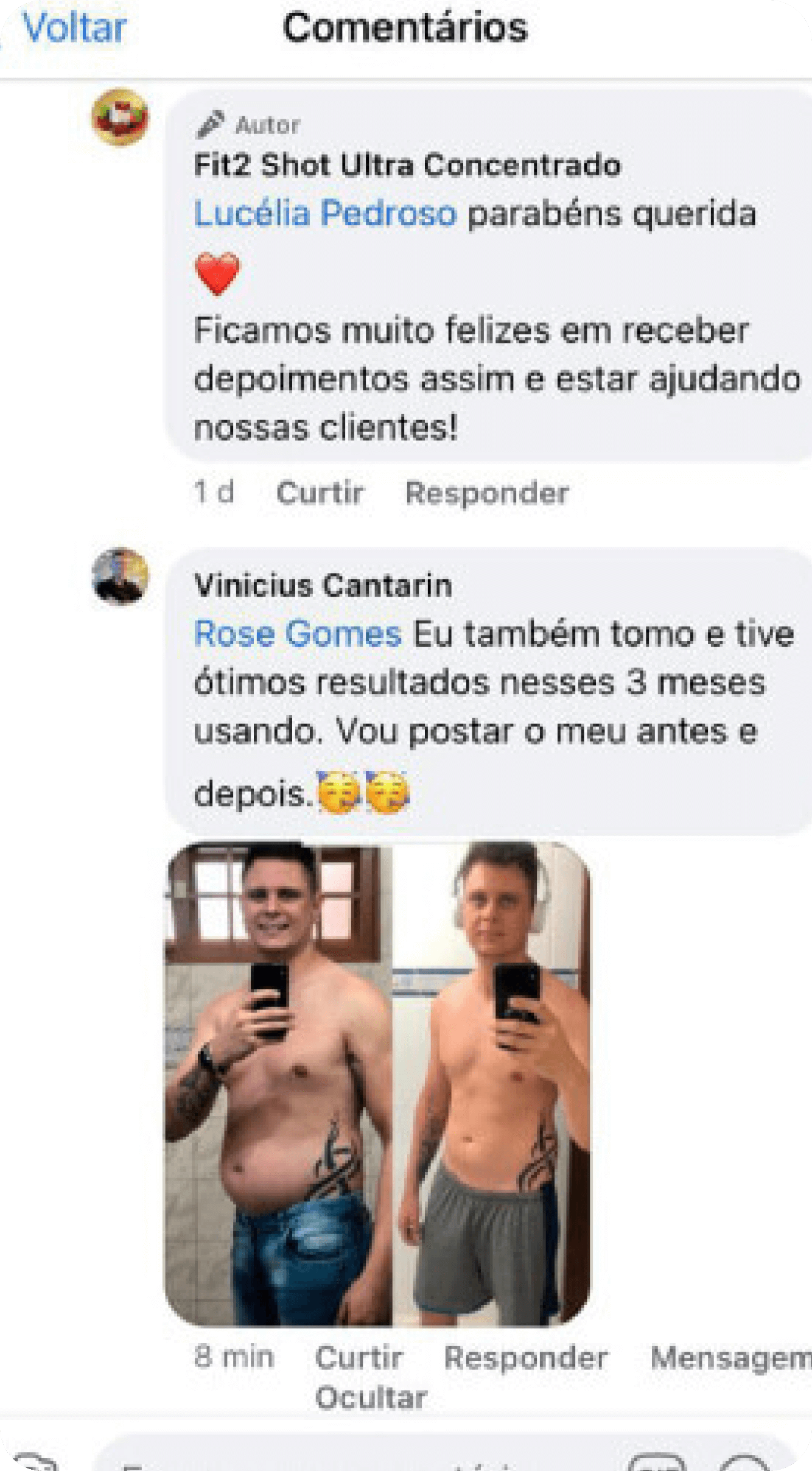
Task: Open Vinicius Cantarin's profile name
Action: [x=323, y=585]
